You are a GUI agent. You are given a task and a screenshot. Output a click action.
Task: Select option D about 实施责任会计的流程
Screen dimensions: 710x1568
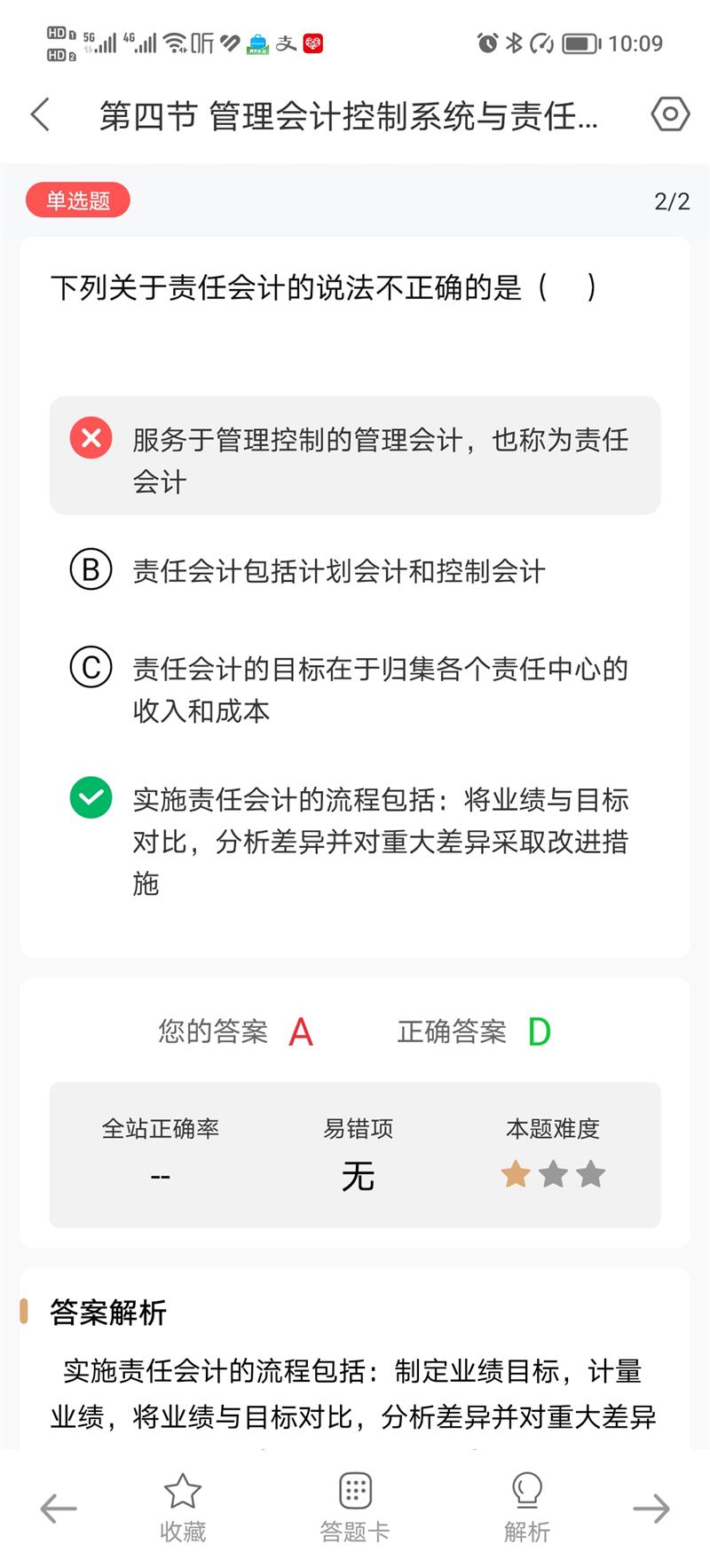coord(355,841)
